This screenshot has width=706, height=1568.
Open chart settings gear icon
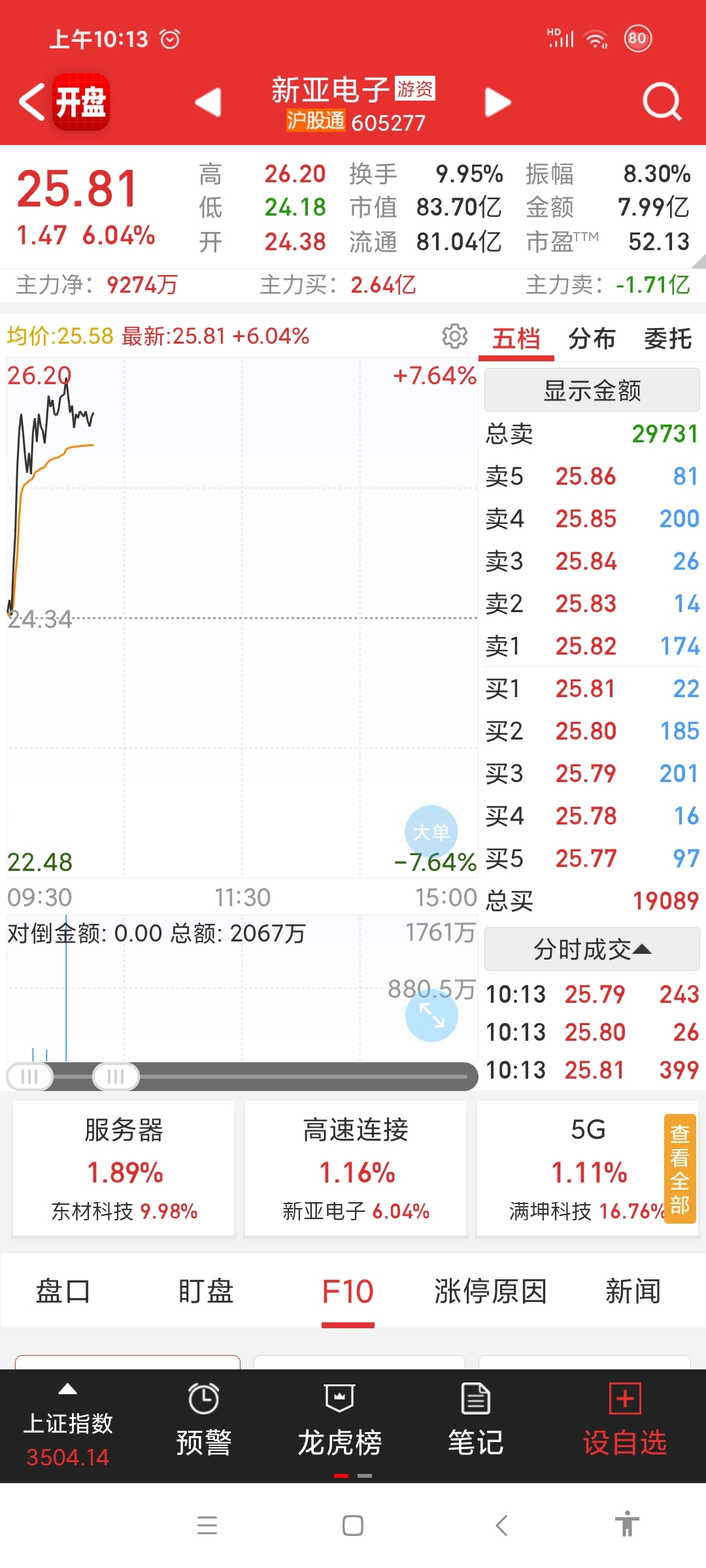(455, 336)
